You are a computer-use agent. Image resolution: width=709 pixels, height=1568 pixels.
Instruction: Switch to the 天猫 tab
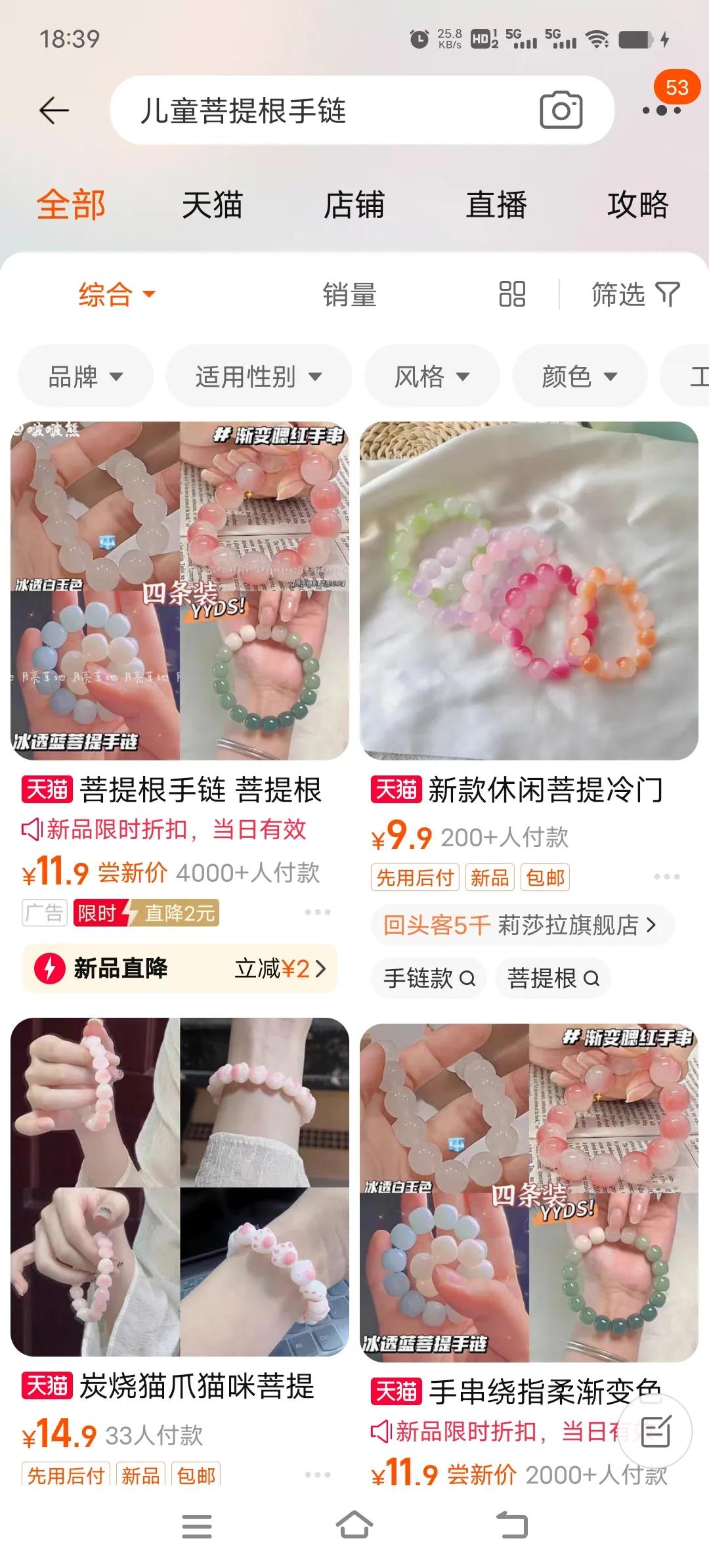tap(213, 205)
